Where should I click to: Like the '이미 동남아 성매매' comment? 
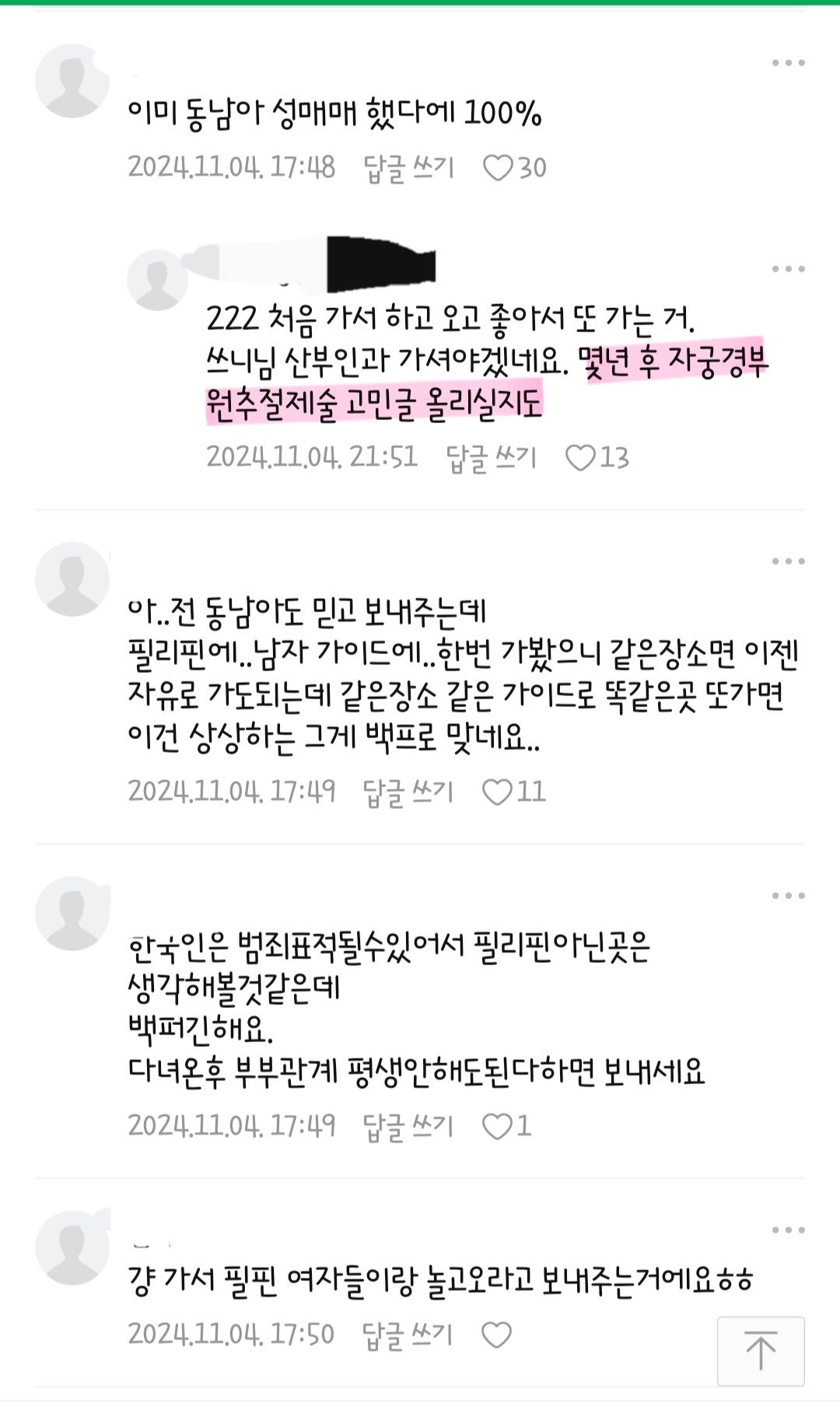pos(498,168)
